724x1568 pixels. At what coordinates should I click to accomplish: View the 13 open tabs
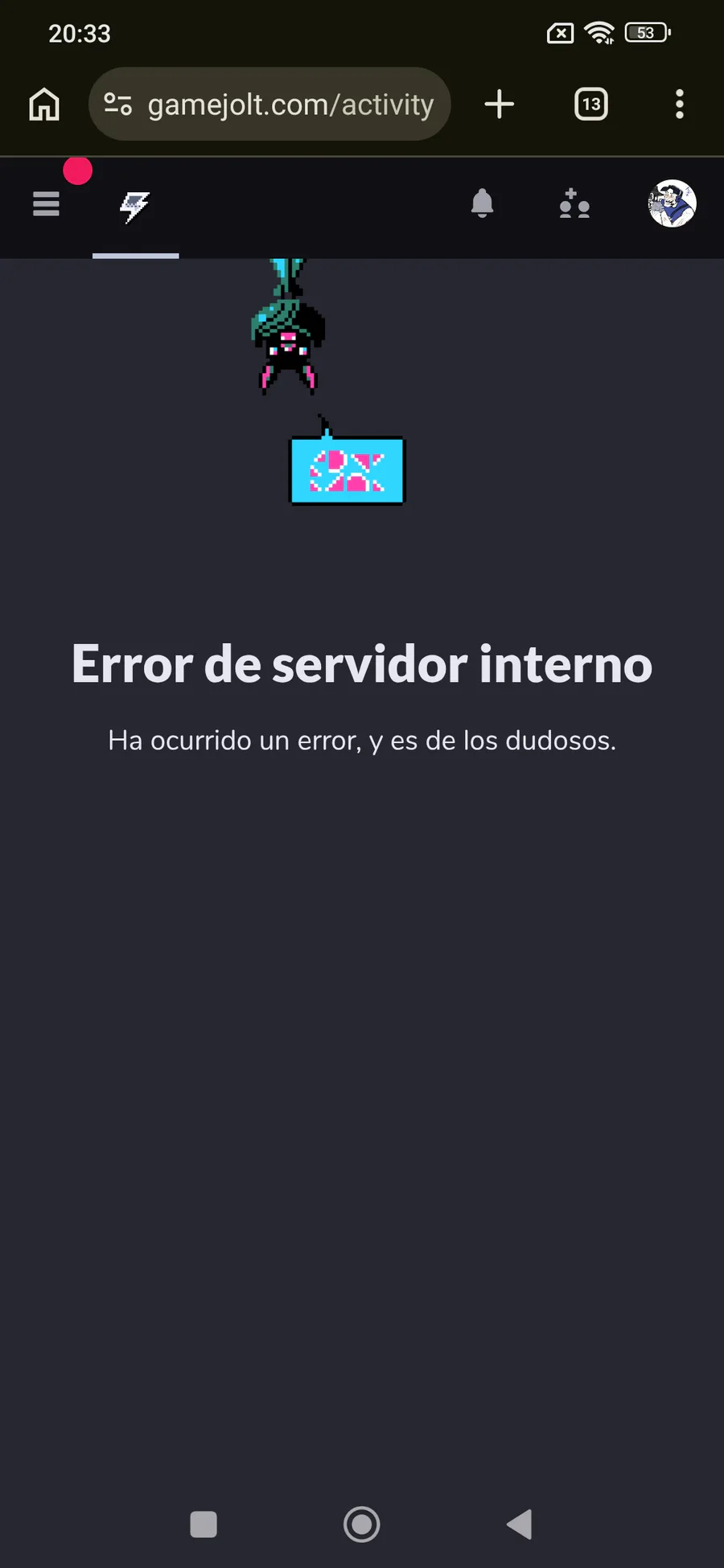tap(591, 105)
